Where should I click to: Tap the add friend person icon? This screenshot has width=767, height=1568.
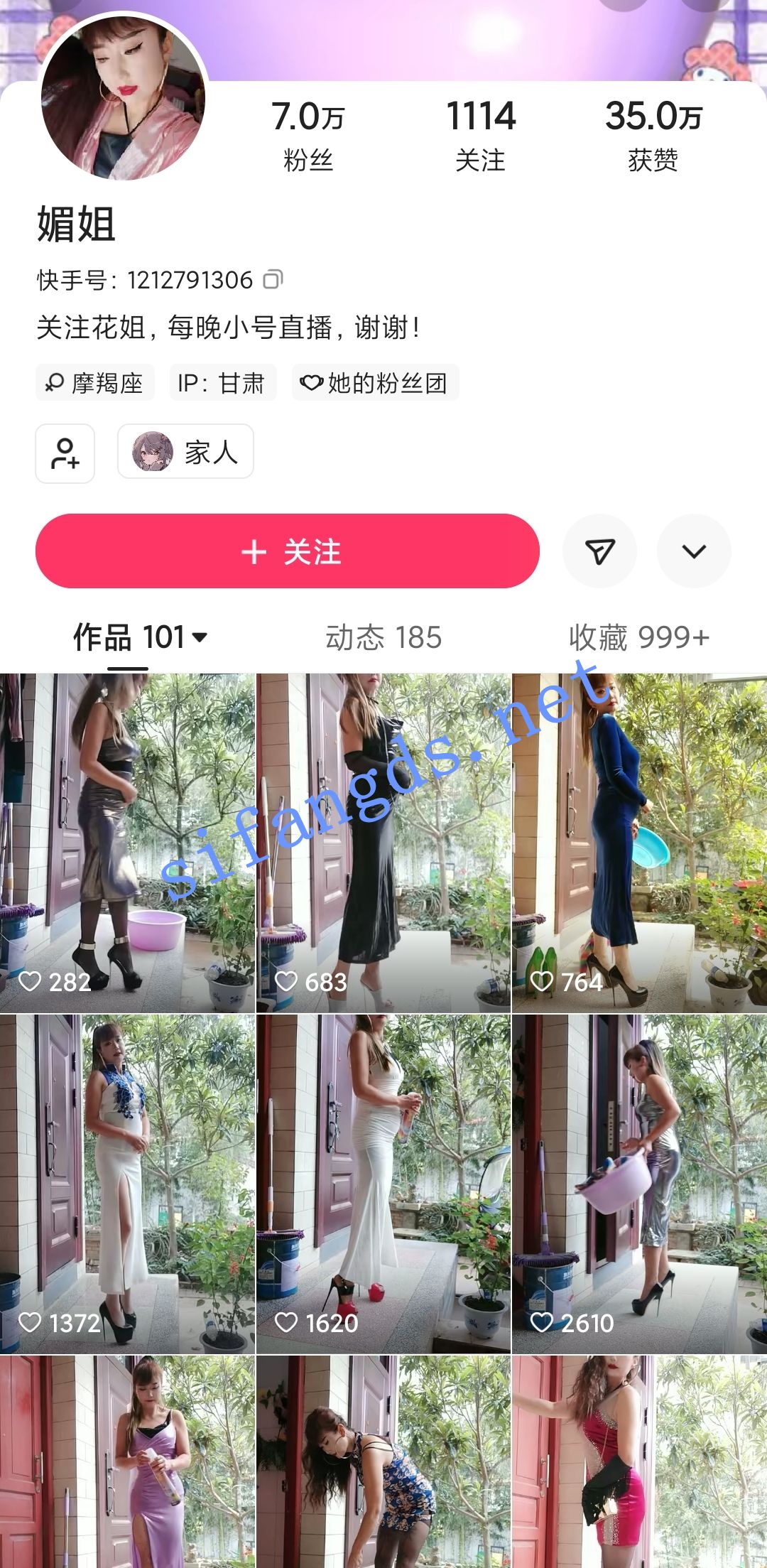65,453
